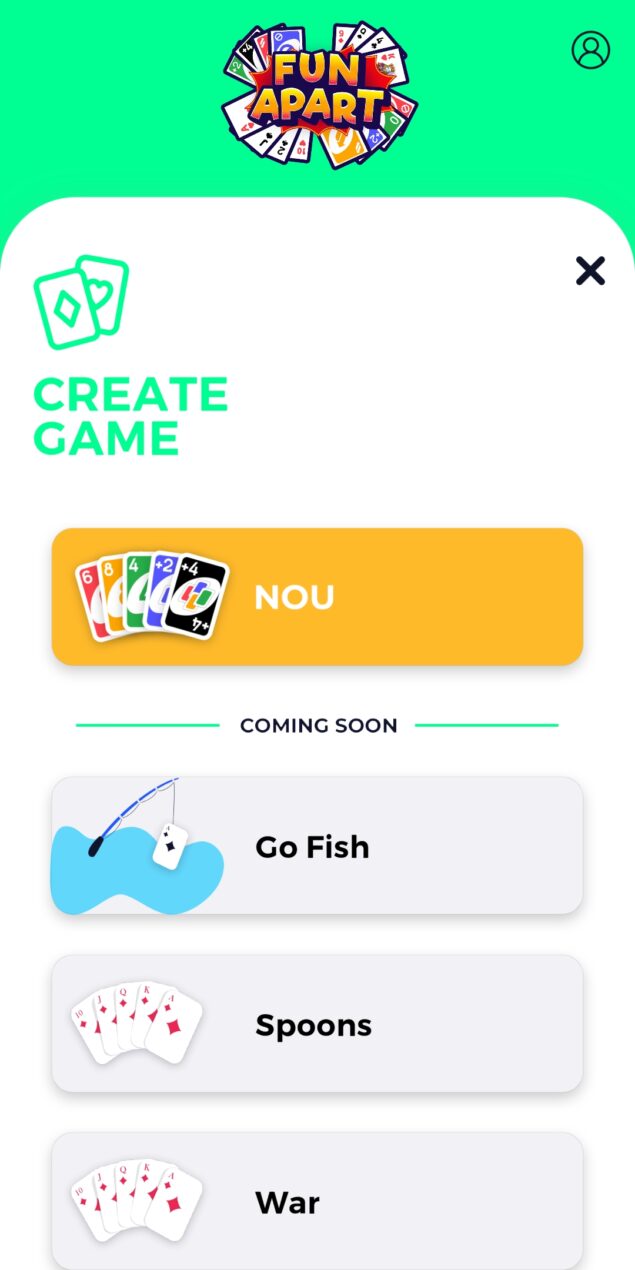Tap the Spoons game card
The width and height of the screenshot is (635, 1270).
coord(317,1024)
